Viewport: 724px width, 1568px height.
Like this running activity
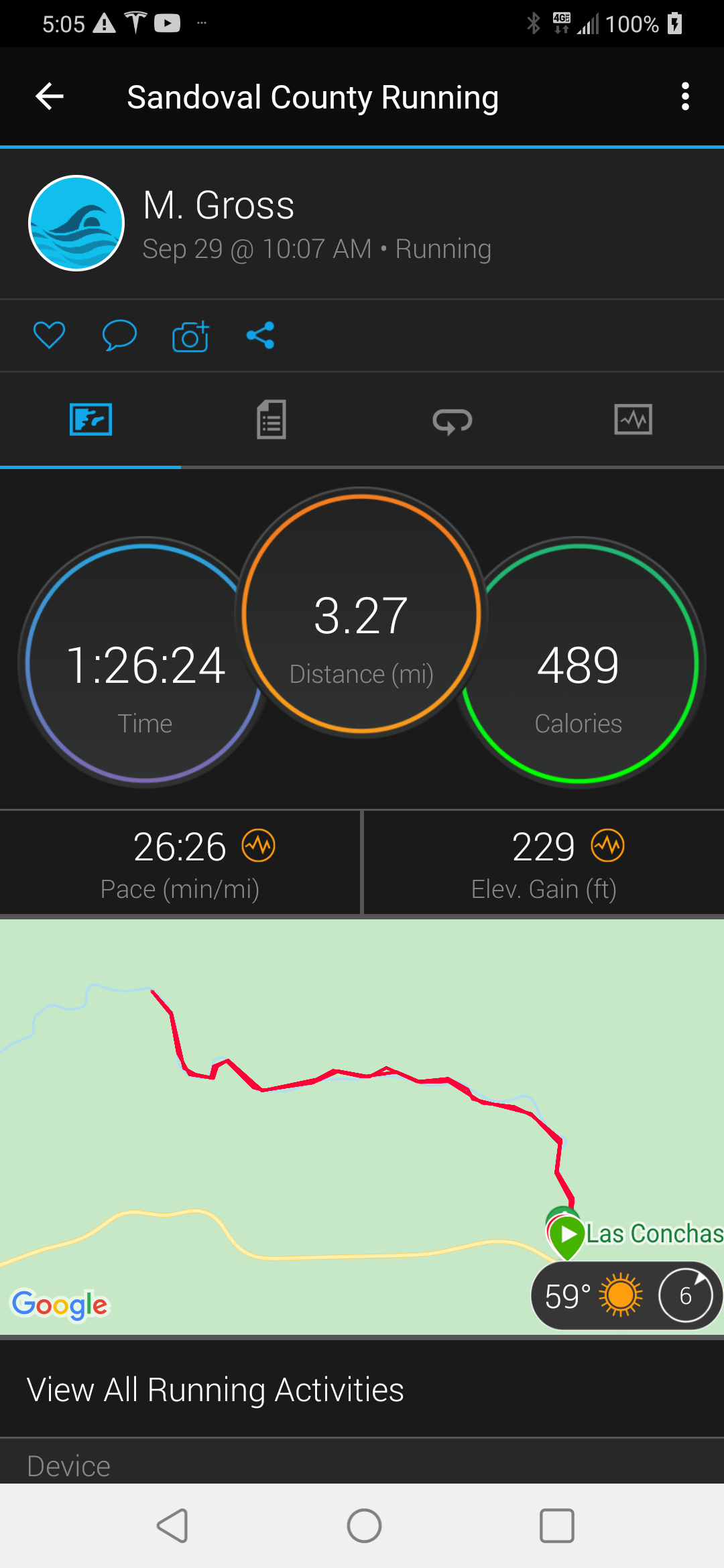50,335
